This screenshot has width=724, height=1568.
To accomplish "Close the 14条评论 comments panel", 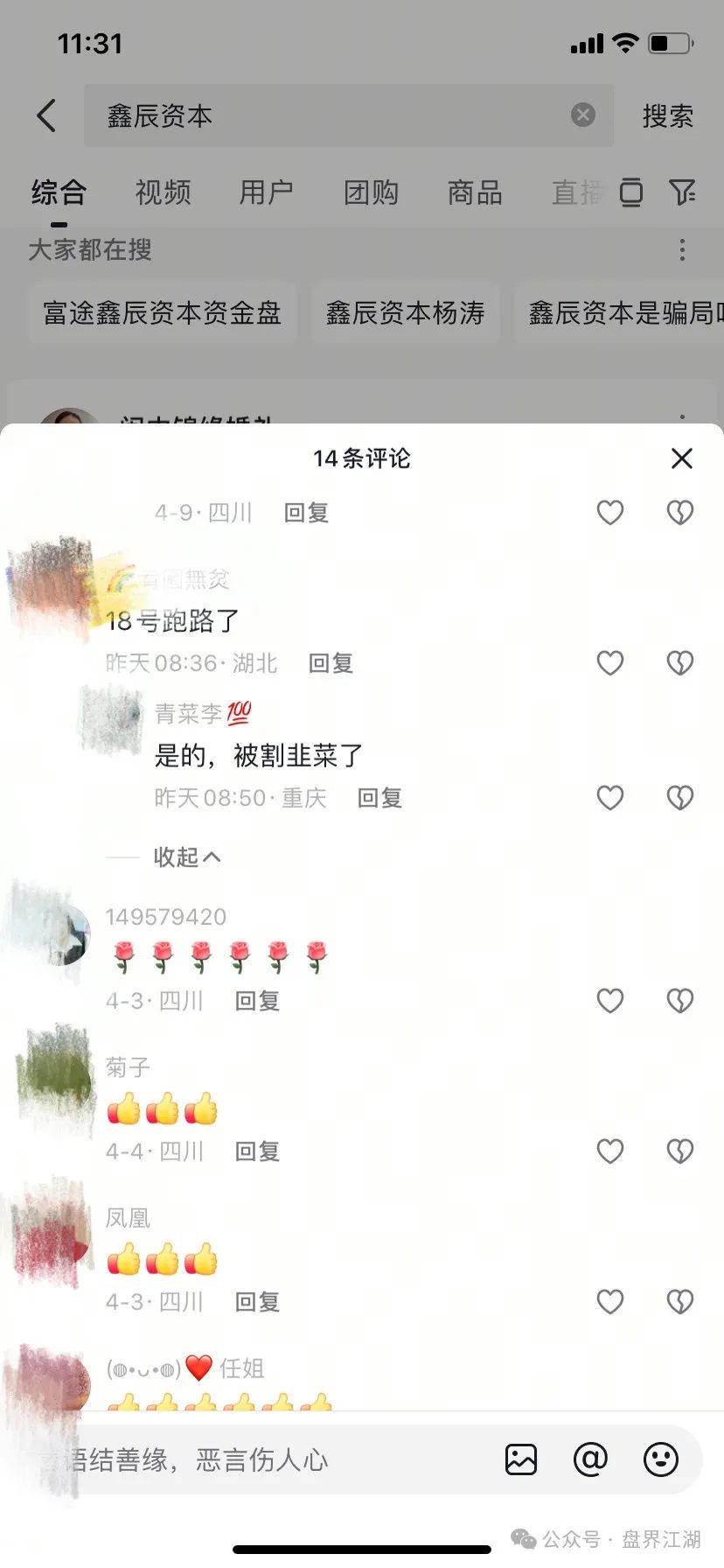I will [x=681, y=458].
